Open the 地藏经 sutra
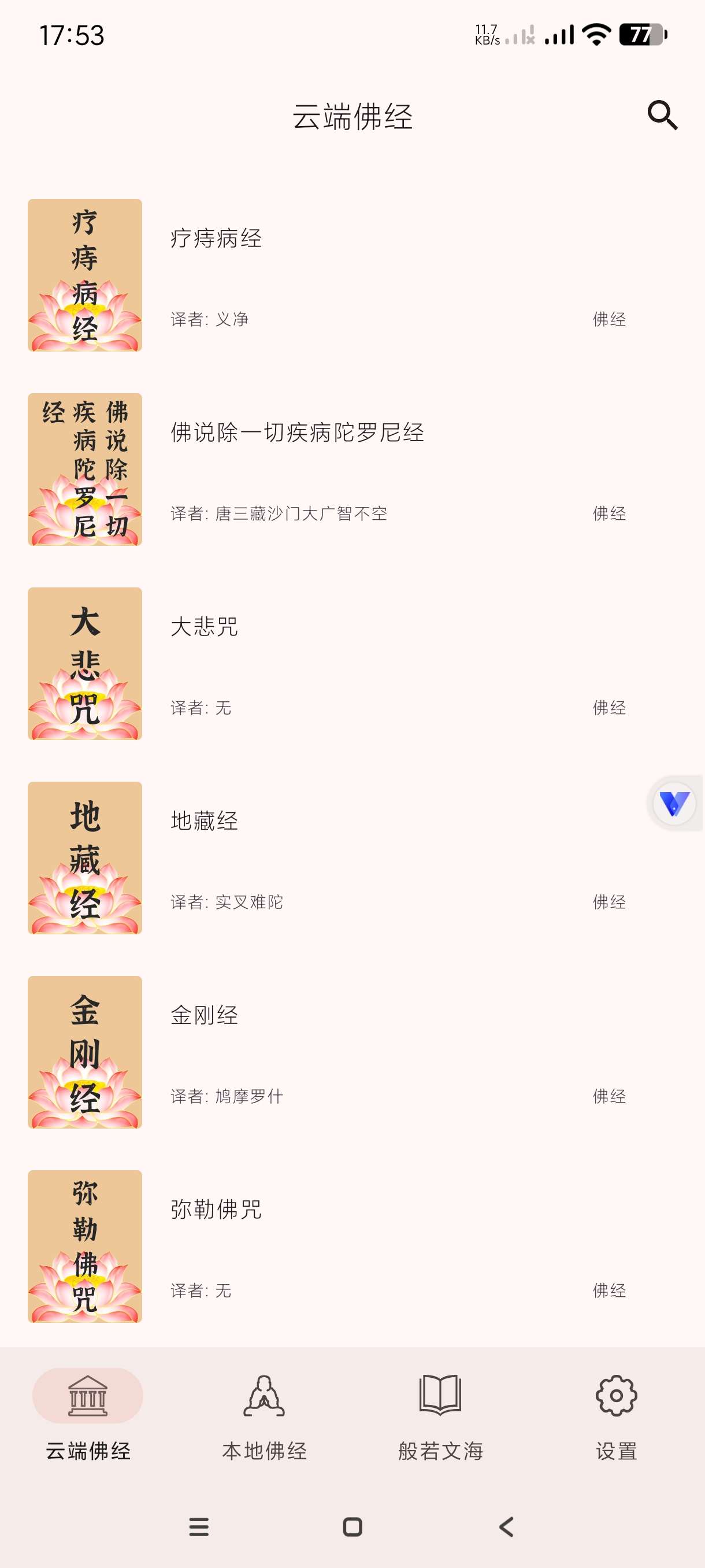705x1568 pixels. click(x=352, y=857)
